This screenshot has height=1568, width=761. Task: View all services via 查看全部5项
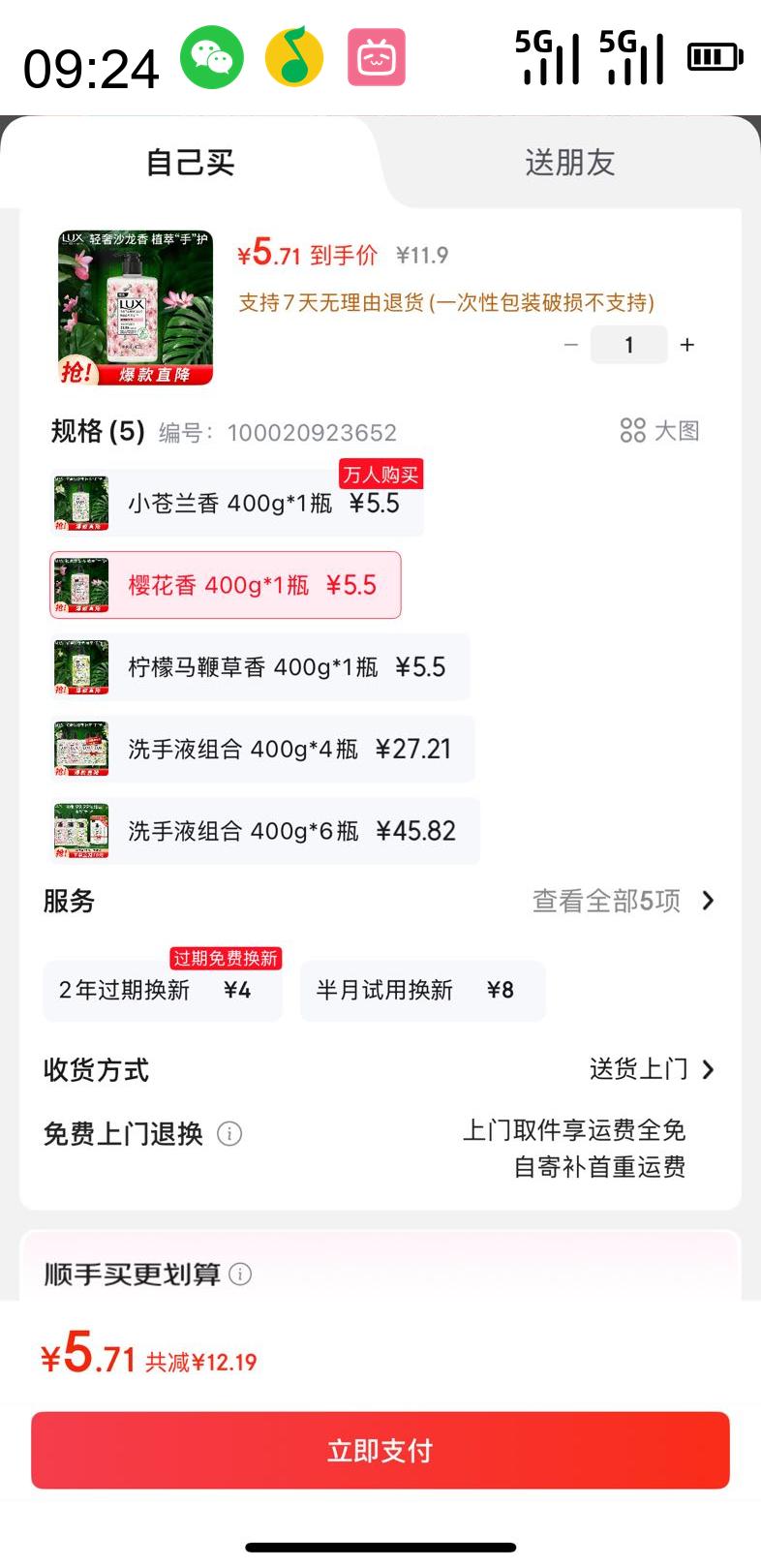tap(624, 901)
